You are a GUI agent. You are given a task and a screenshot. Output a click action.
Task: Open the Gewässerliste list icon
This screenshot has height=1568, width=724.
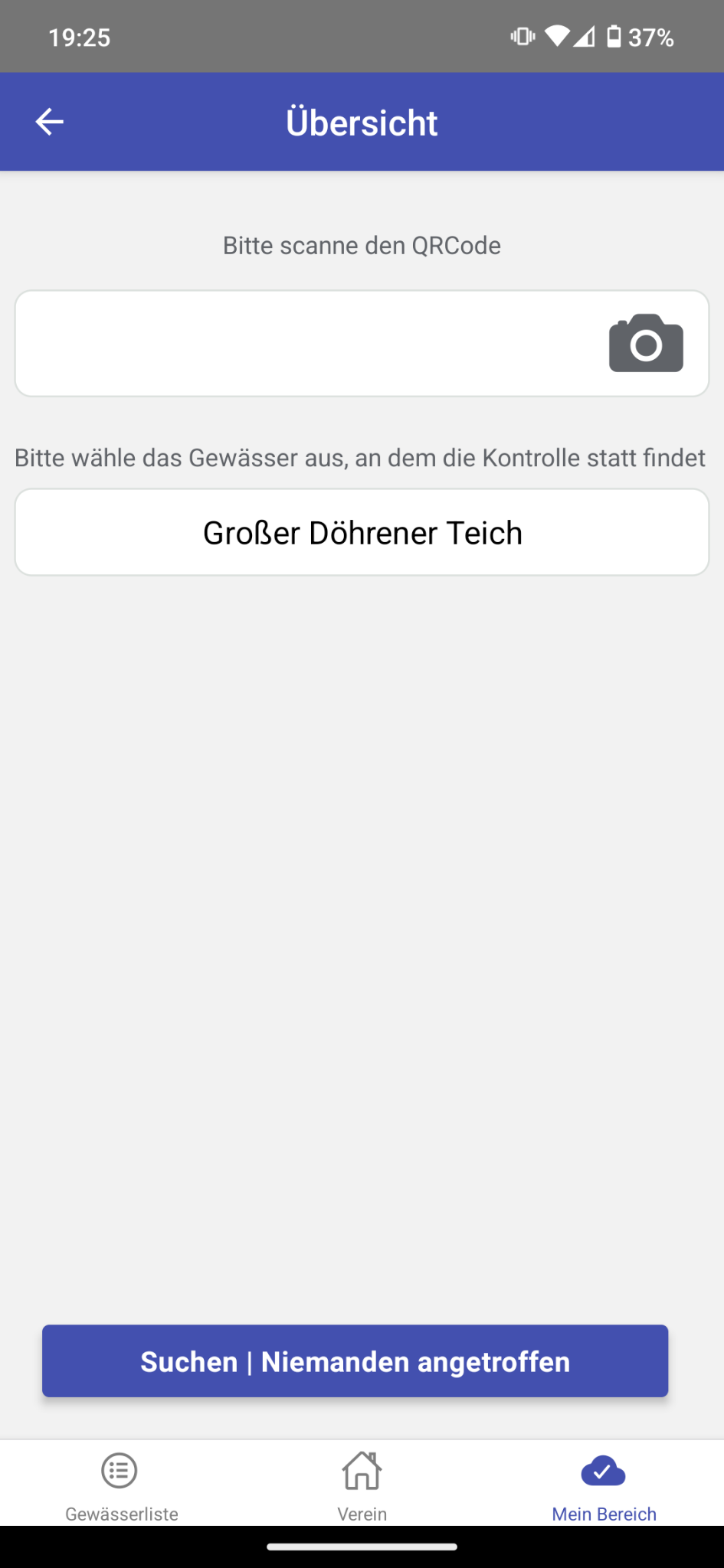[x=120, y=1470]
